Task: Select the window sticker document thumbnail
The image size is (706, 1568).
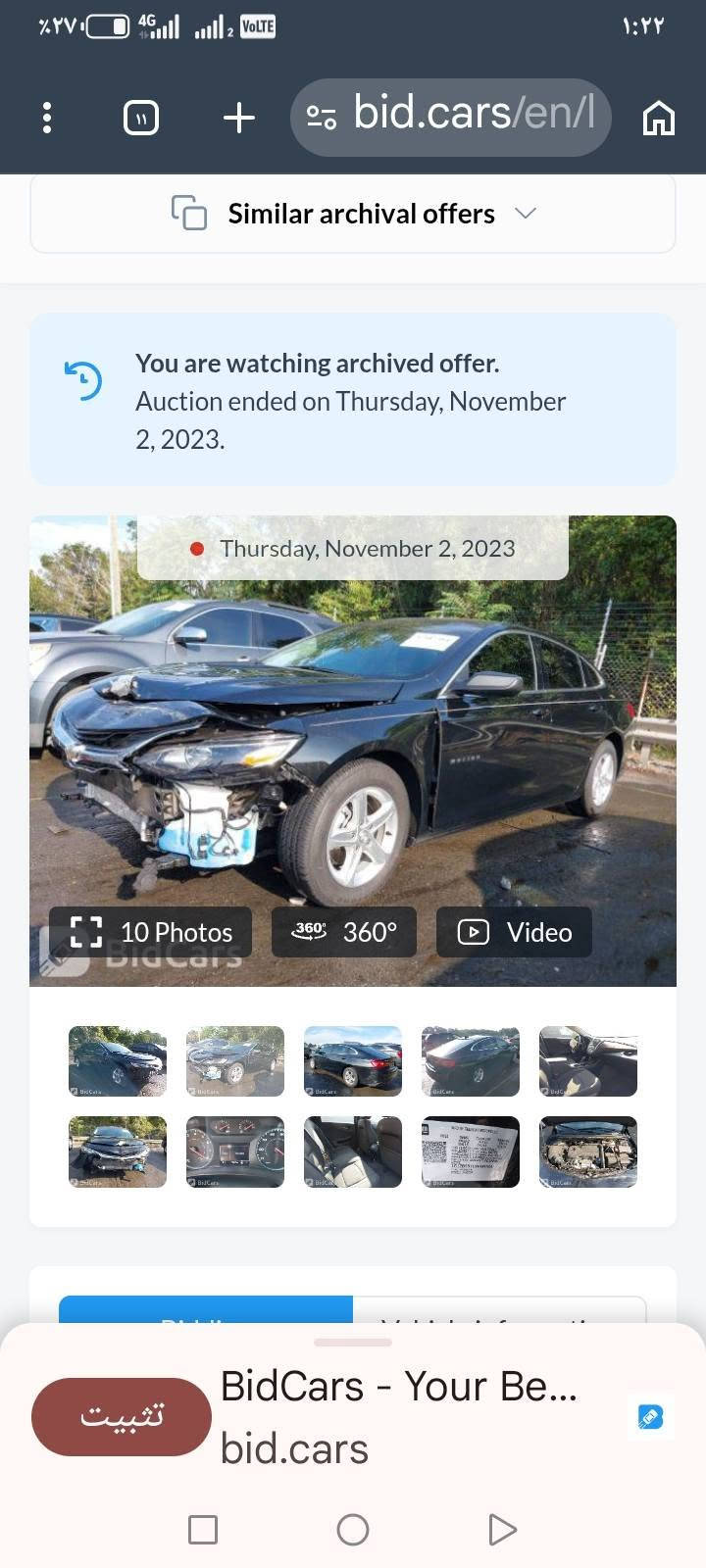Action: click(x=471, y=1151)
